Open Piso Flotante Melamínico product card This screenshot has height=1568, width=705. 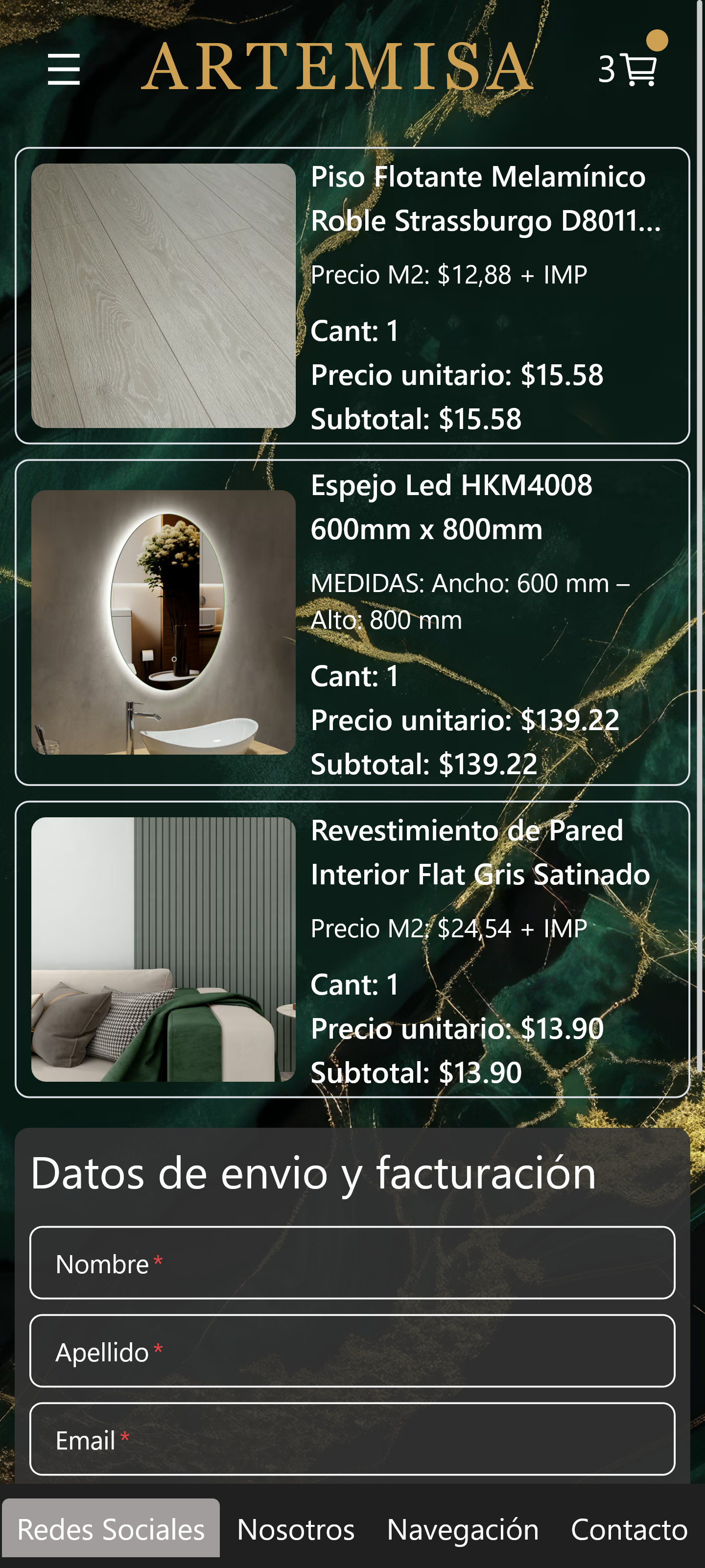[352, 295]
